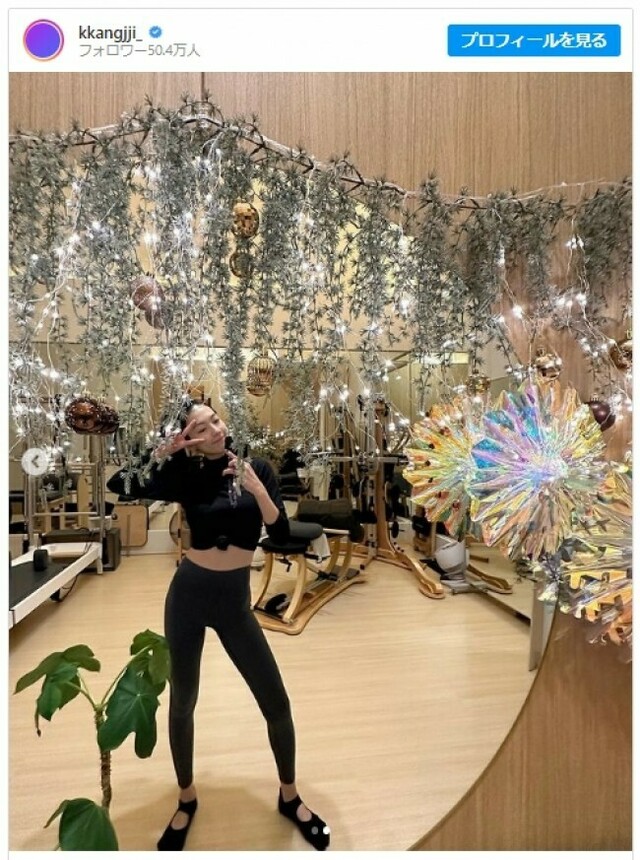Go to the previous photo in the carousel
This screenshot has height=860, width=640.
(35, 462)
